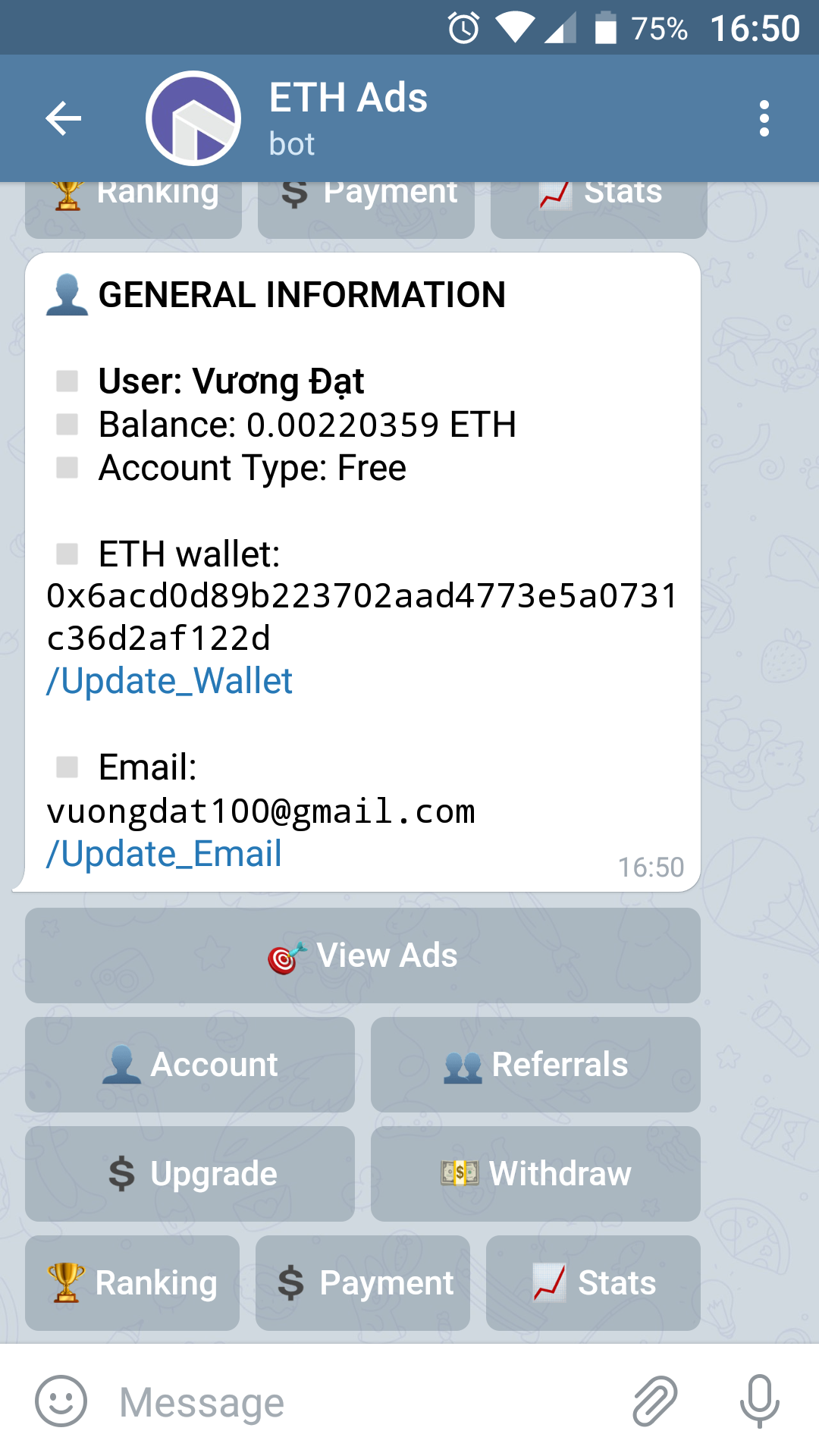819x1456 pixels.
Task: Open the emoji picker
Action: click(x=61, y=1401)
